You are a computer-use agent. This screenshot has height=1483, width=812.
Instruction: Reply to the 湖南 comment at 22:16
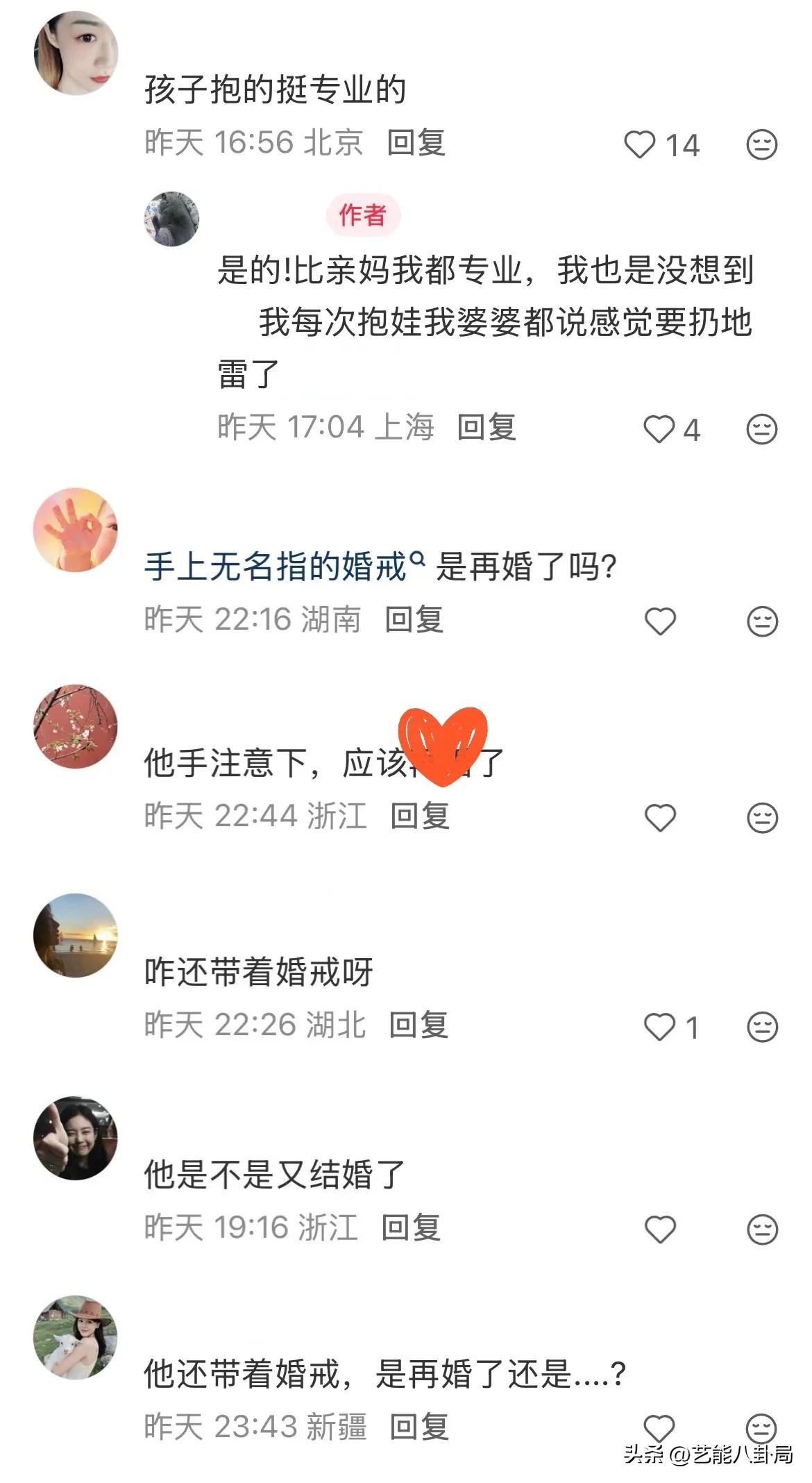coord(414,619)
